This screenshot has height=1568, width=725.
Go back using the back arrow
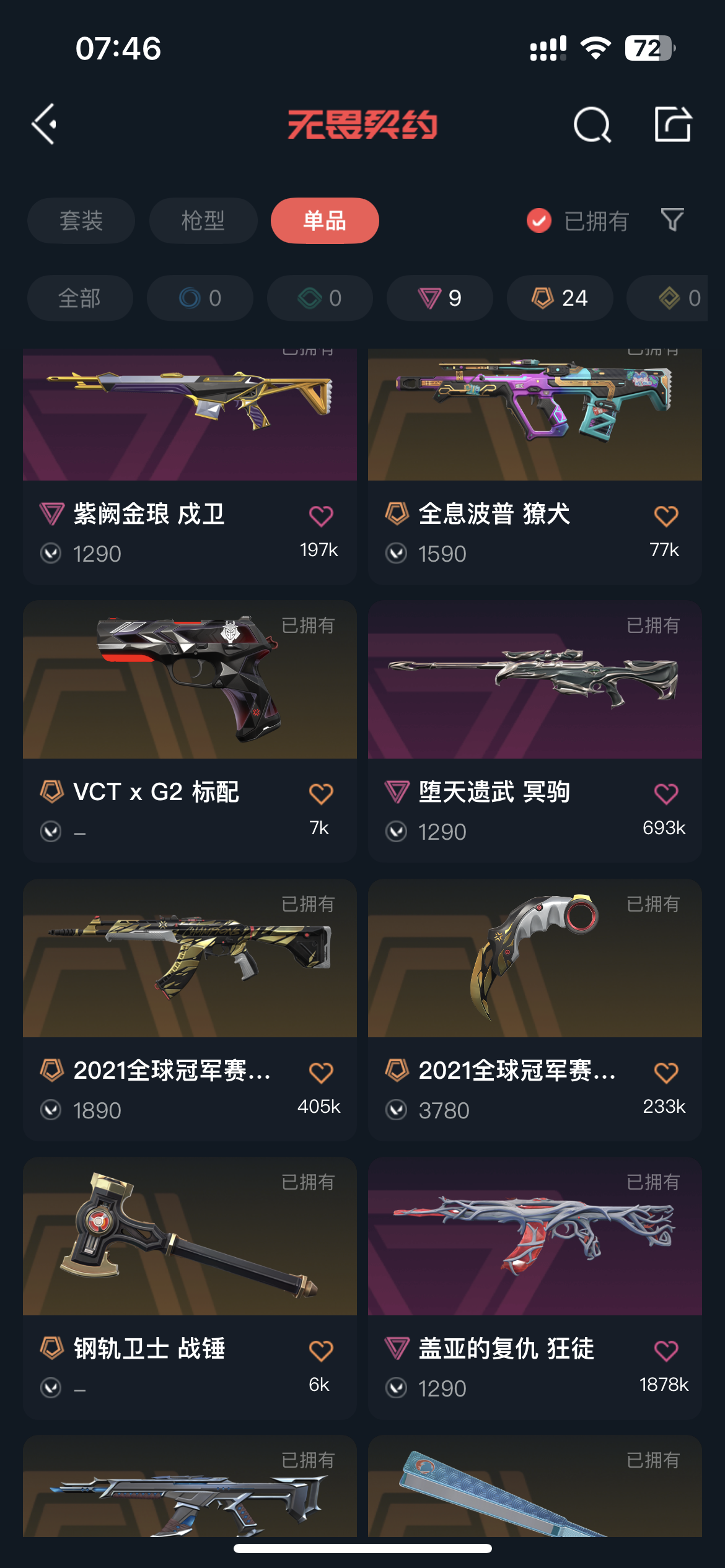coord(45,124)
